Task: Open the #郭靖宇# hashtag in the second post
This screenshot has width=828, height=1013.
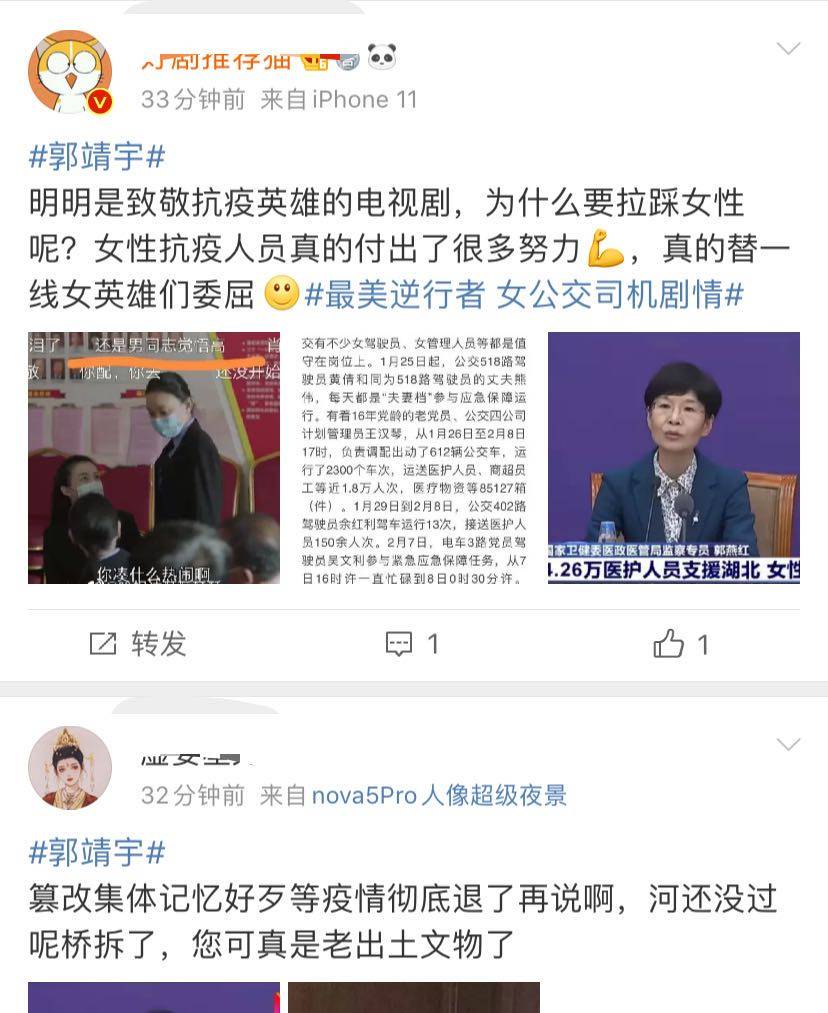Action: click(97, 852)
